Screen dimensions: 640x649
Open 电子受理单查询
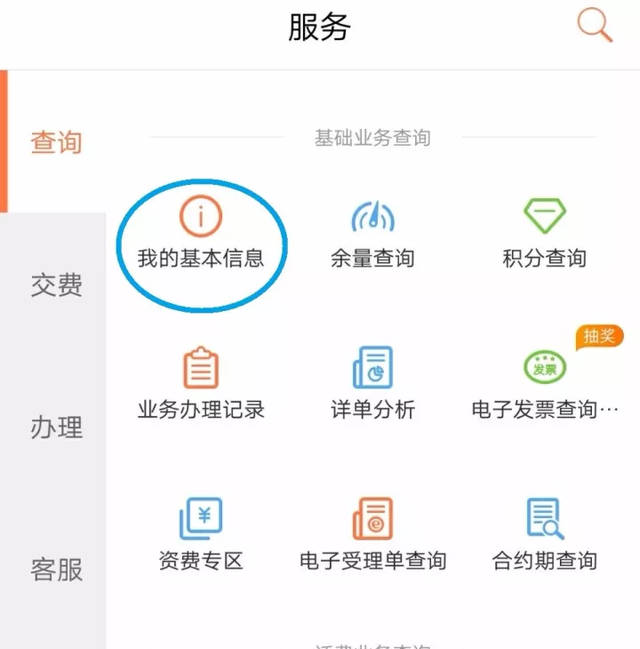pos(372,536)
